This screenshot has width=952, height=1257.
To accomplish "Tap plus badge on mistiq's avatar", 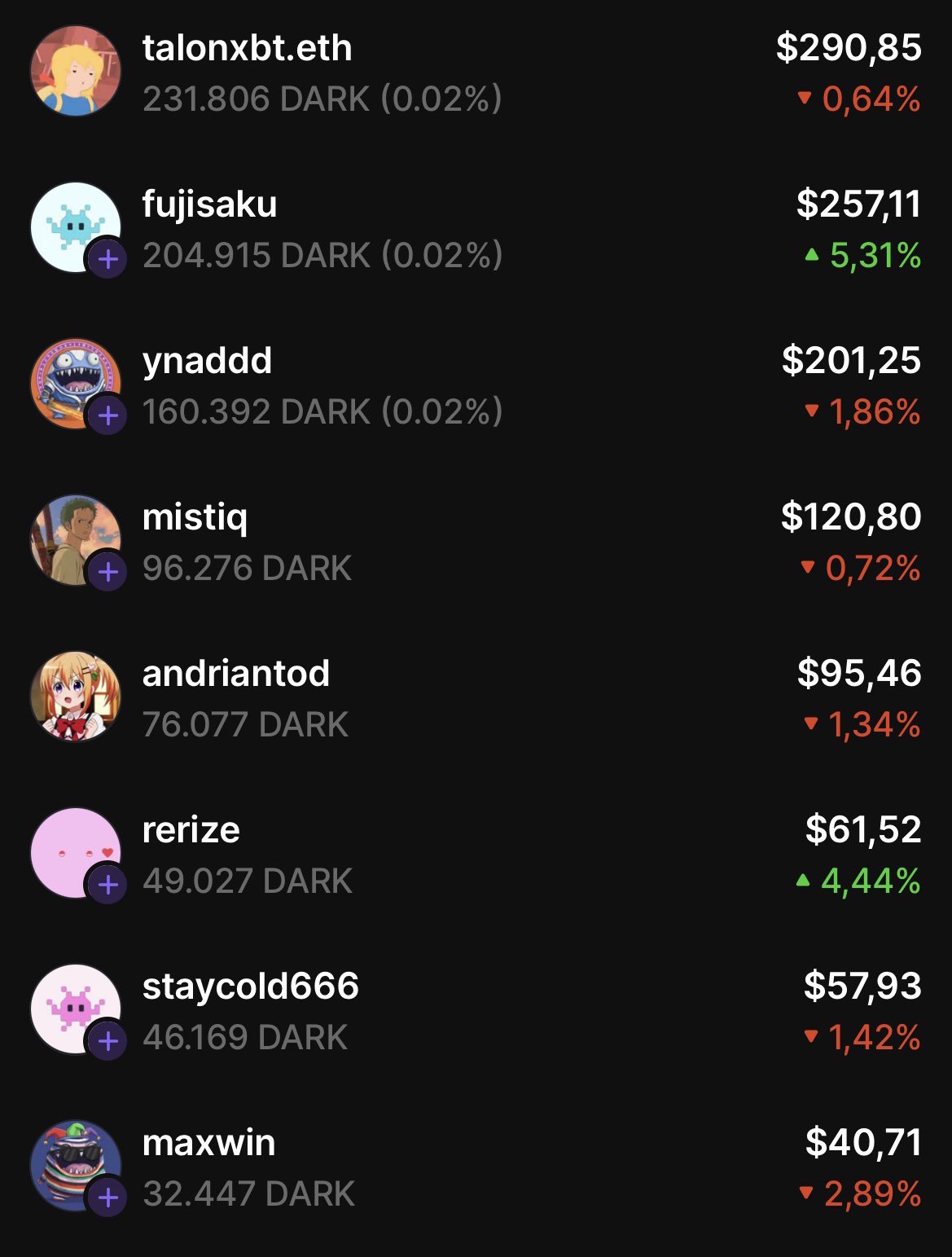I will pos(108,573).
